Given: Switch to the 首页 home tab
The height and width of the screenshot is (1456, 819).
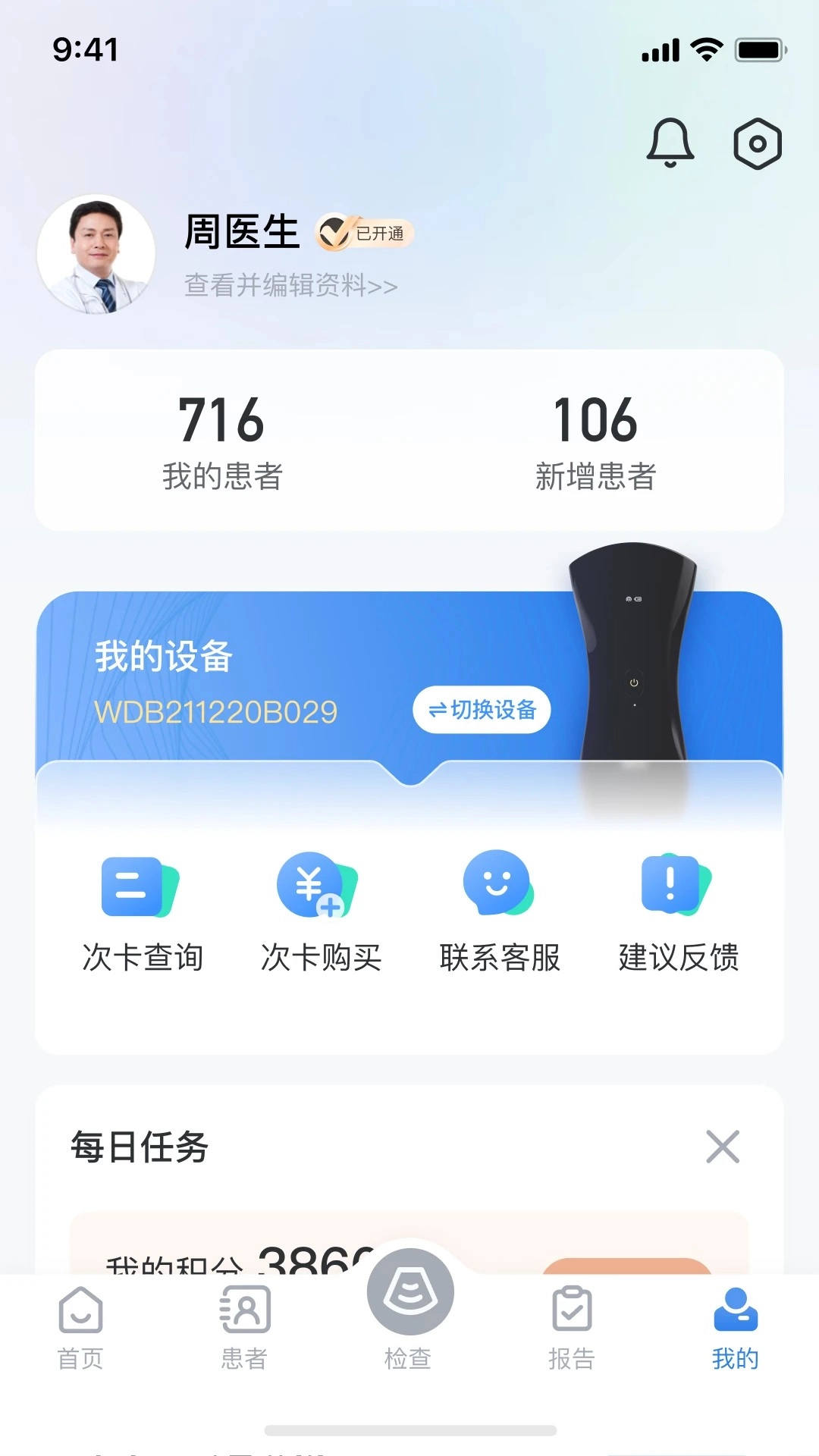Looking at the screenshot, I should 81,1323.
